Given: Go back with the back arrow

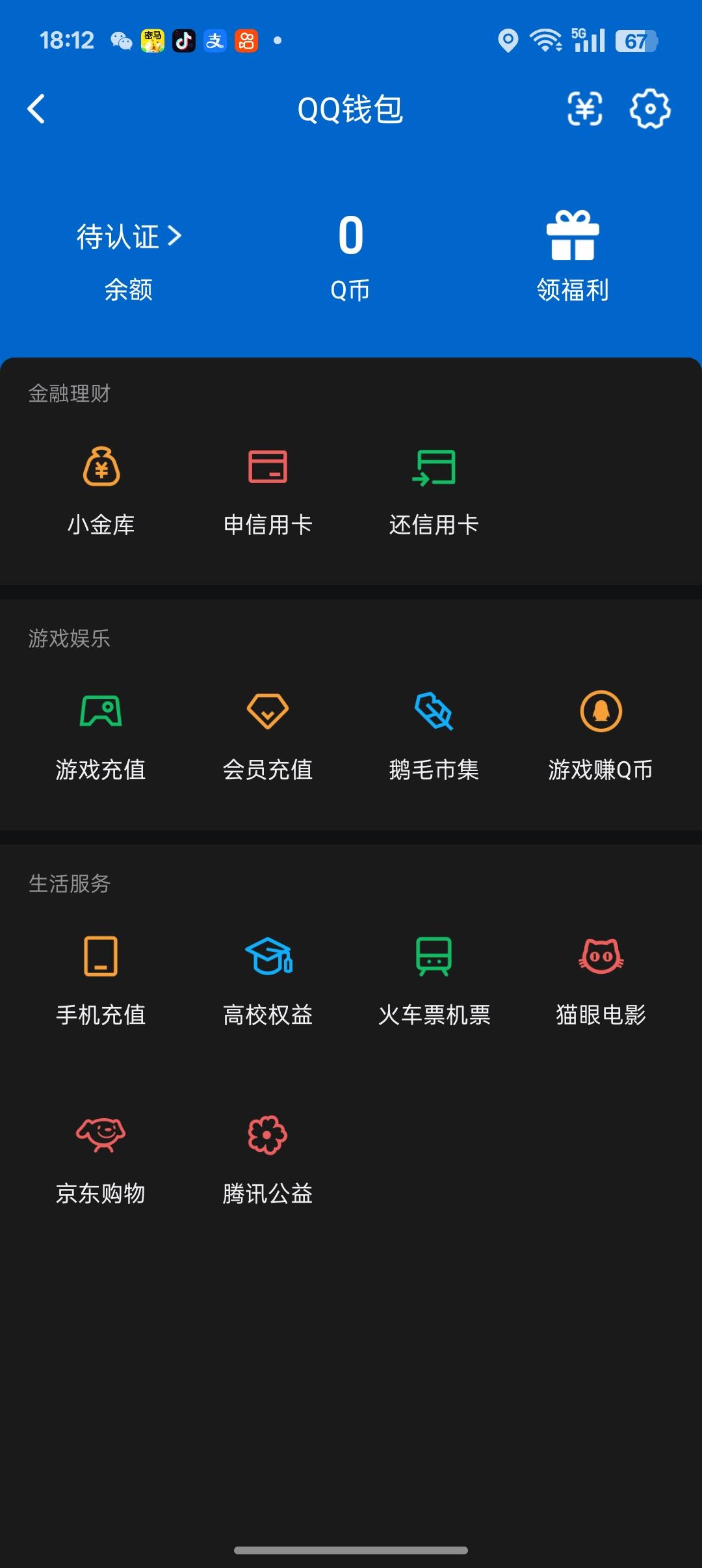Looking at the screenshot, I should point(37,109).
